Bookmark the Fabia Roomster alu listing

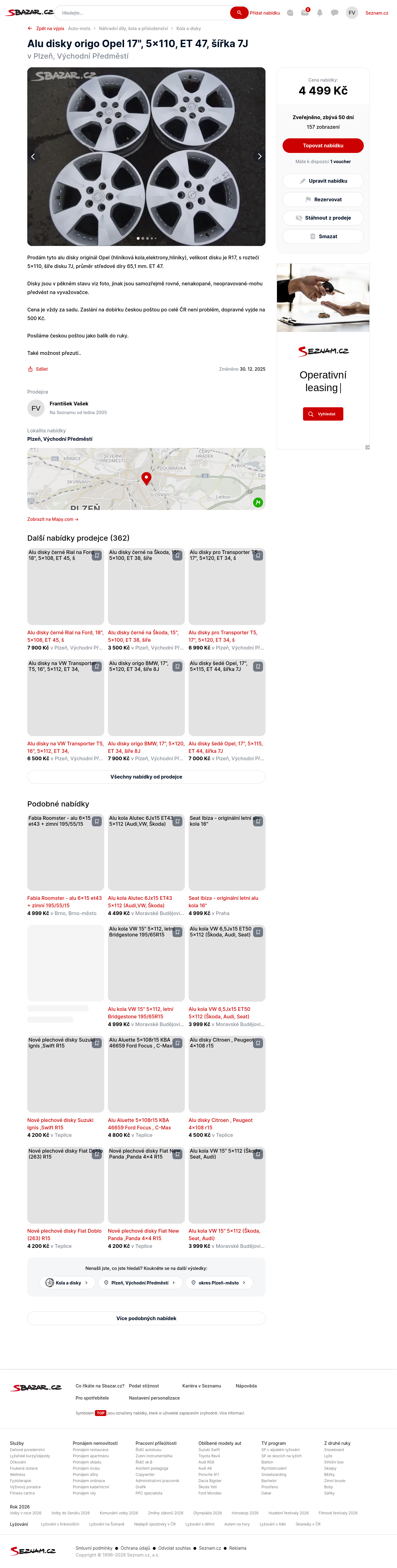tap(96, 822)
